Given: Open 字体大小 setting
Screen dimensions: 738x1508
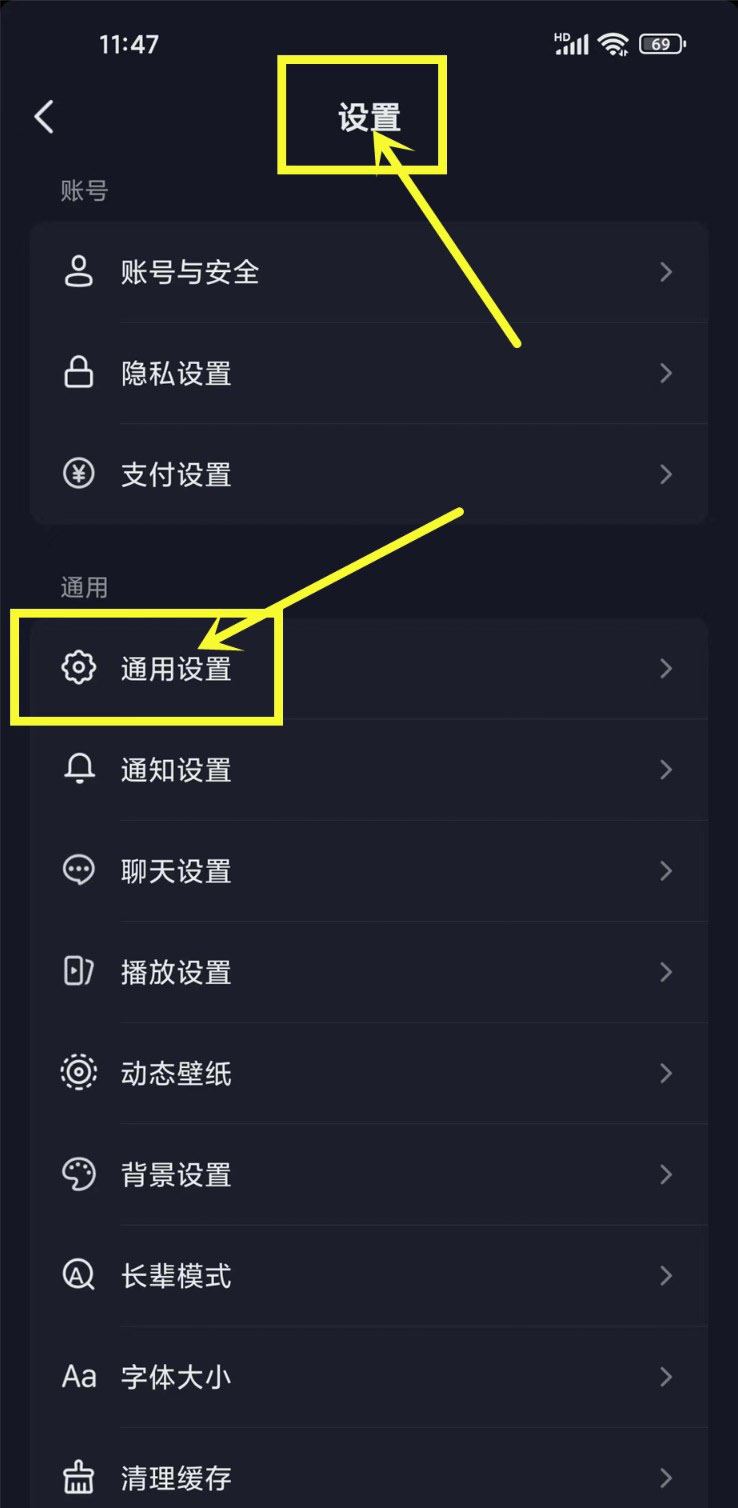Looking at the screenshot, I should click(369, 1377).
